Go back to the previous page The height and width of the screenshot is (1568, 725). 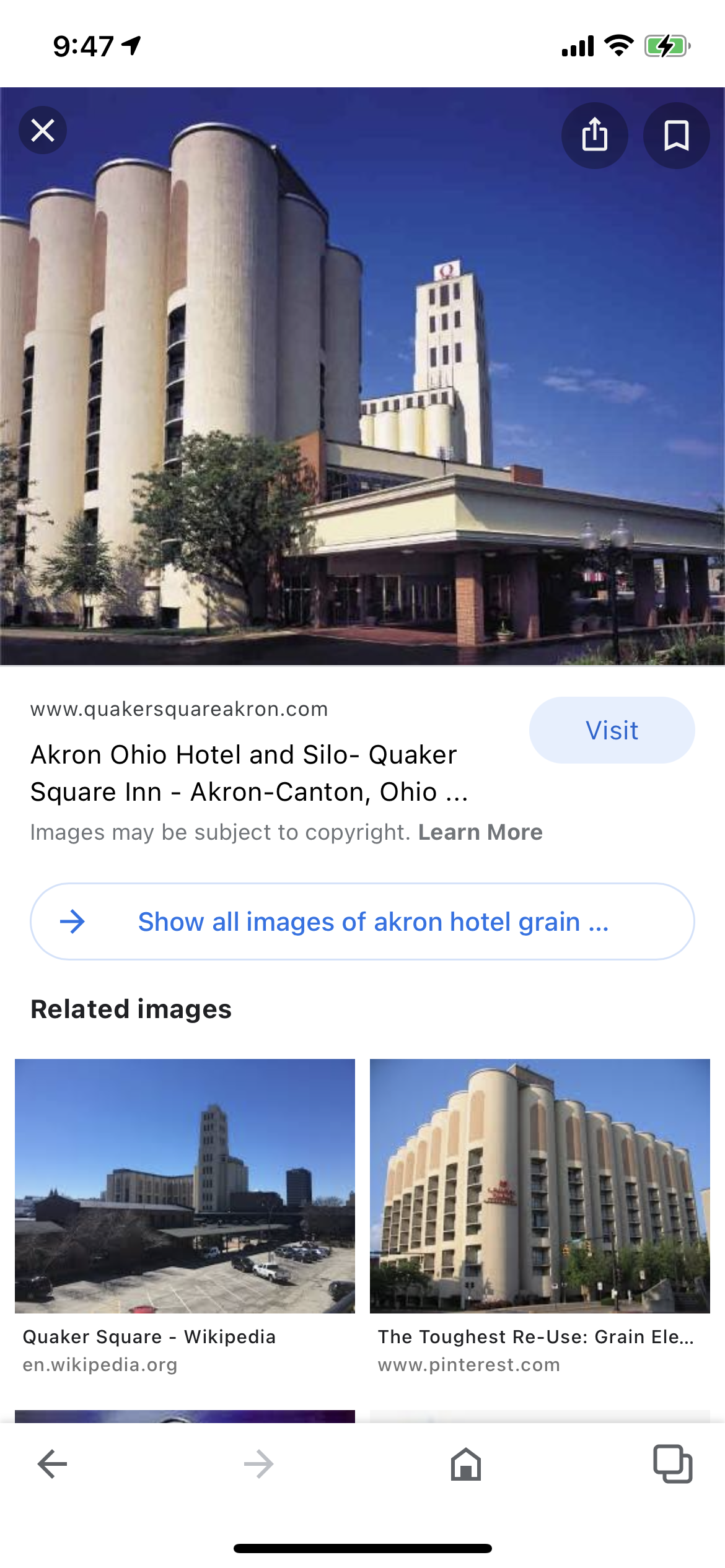(x=52, y=1464)
